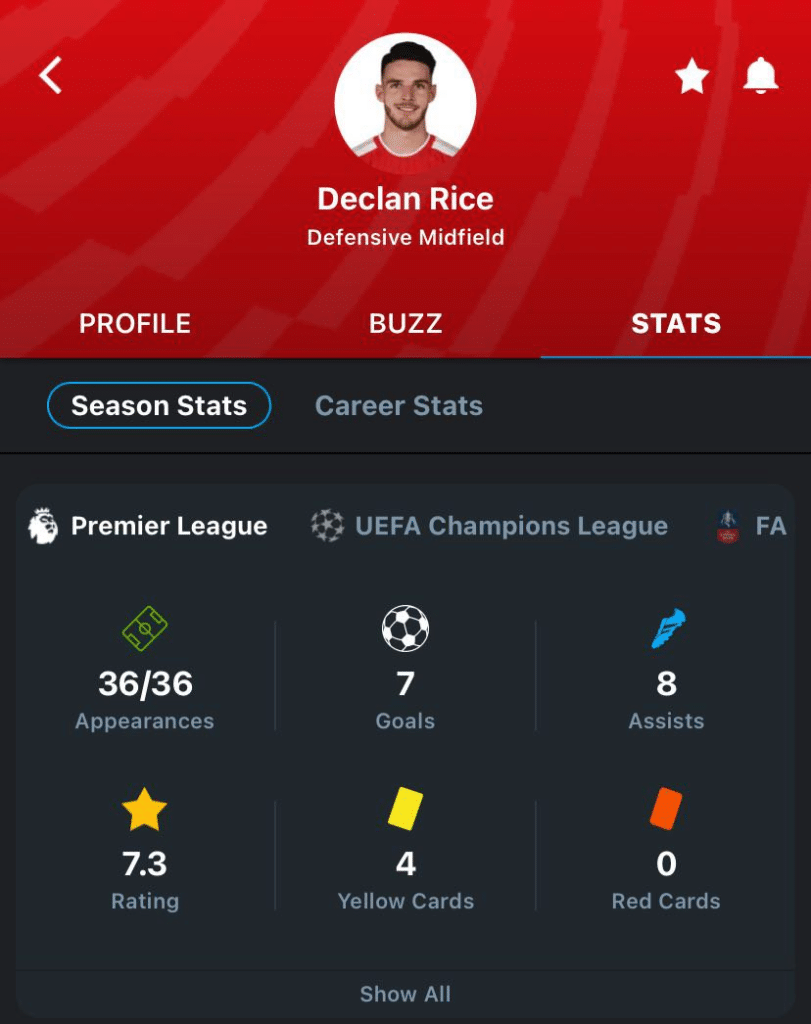Switch to Career Stats

[399, 406]
